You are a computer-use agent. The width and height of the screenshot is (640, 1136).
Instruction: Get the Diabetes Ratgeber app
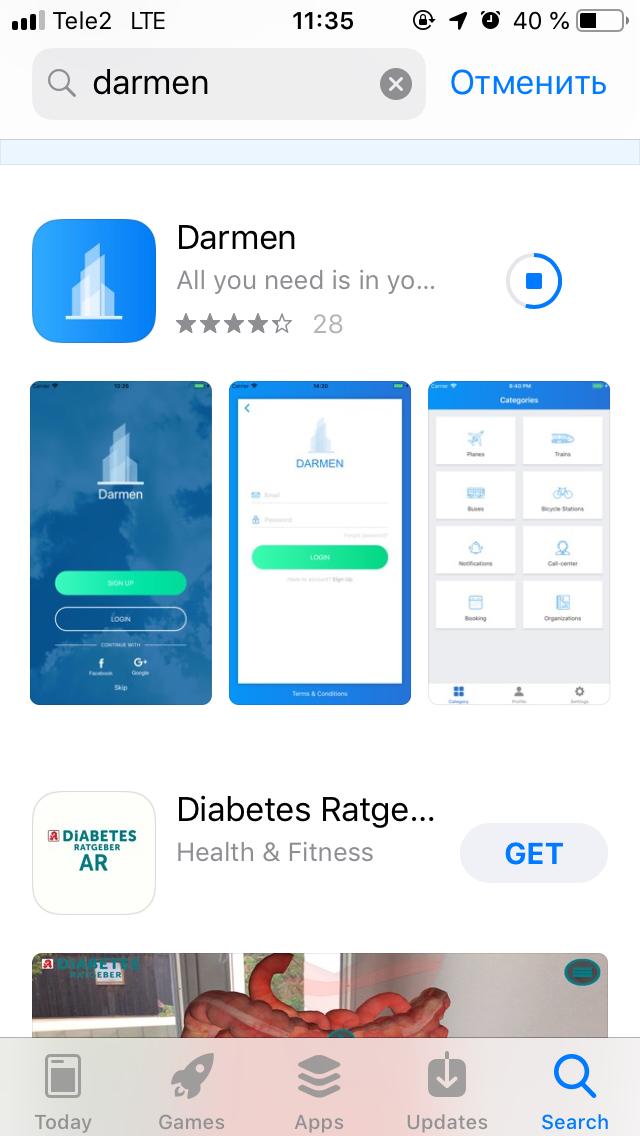[533, 853]
